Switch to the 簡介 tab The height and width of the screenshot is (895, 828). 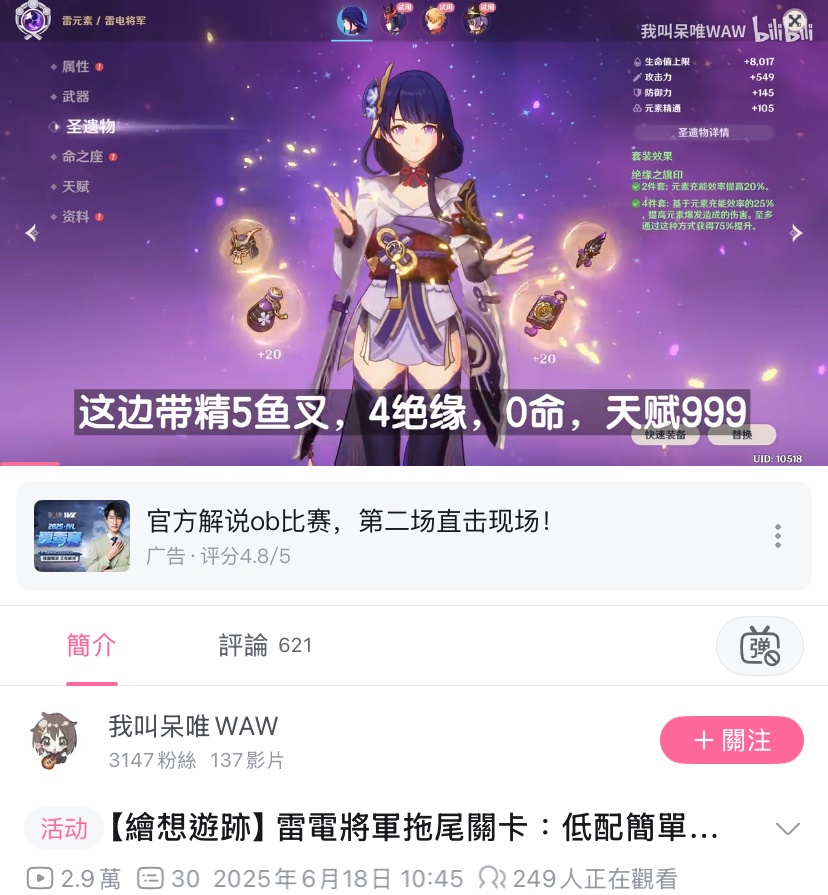pyautogui.click(x=91, y=646)
